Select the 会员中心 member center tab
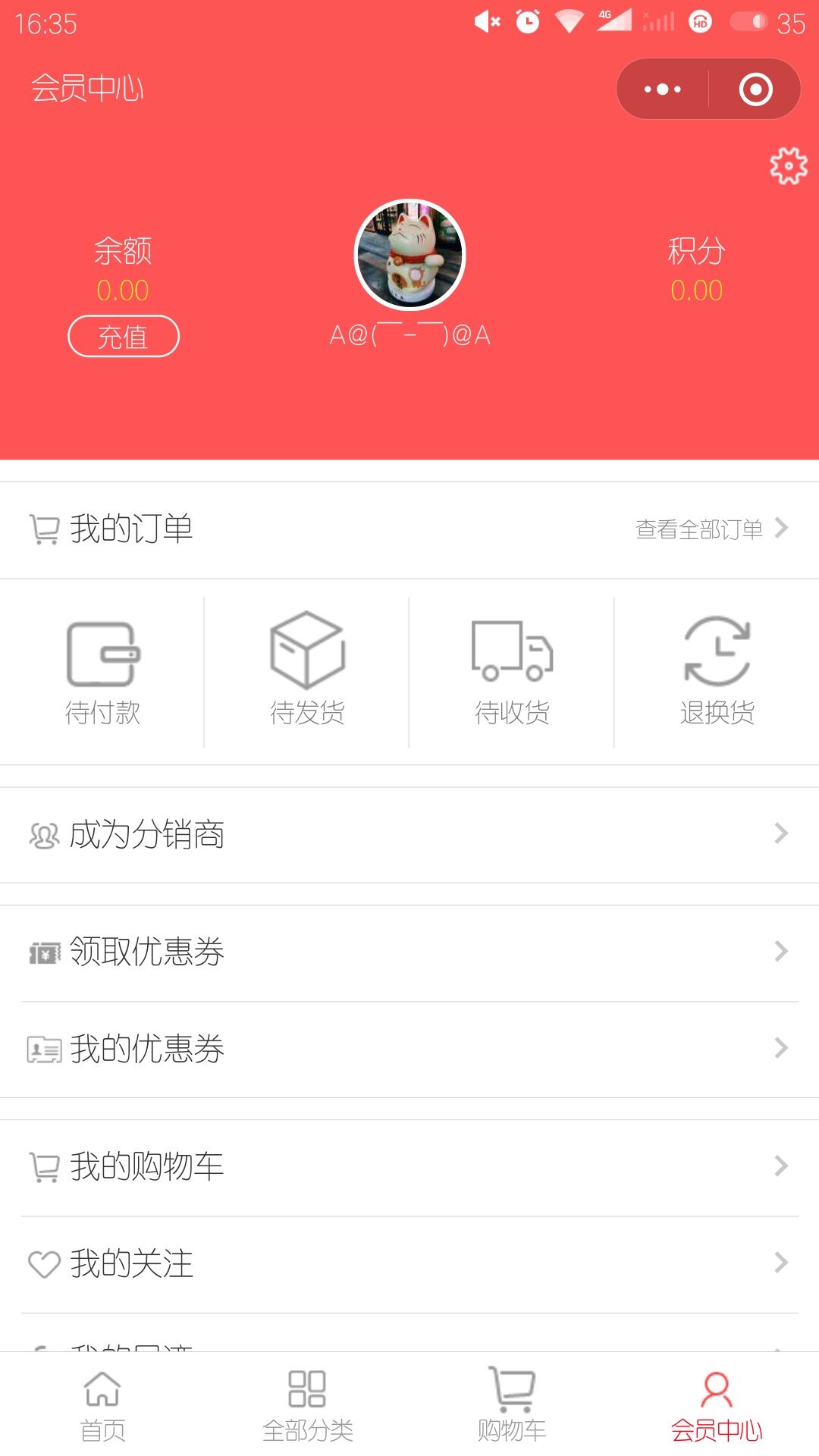 [x=717, y=1405]
